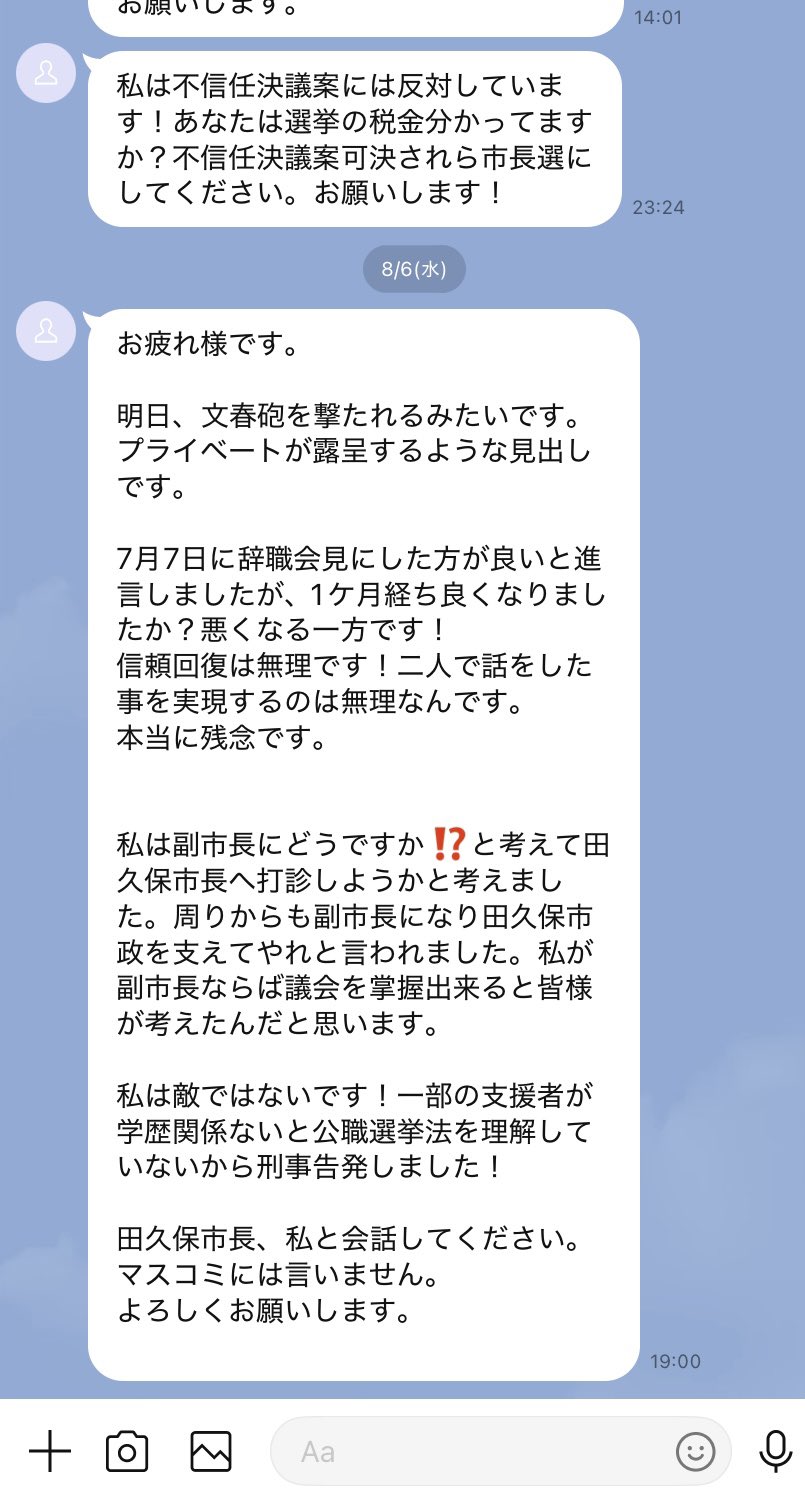Screen dimensions: 805x1495
Task: Open sender's avatar beside the 23:24 message
Action: click(46, 73)
